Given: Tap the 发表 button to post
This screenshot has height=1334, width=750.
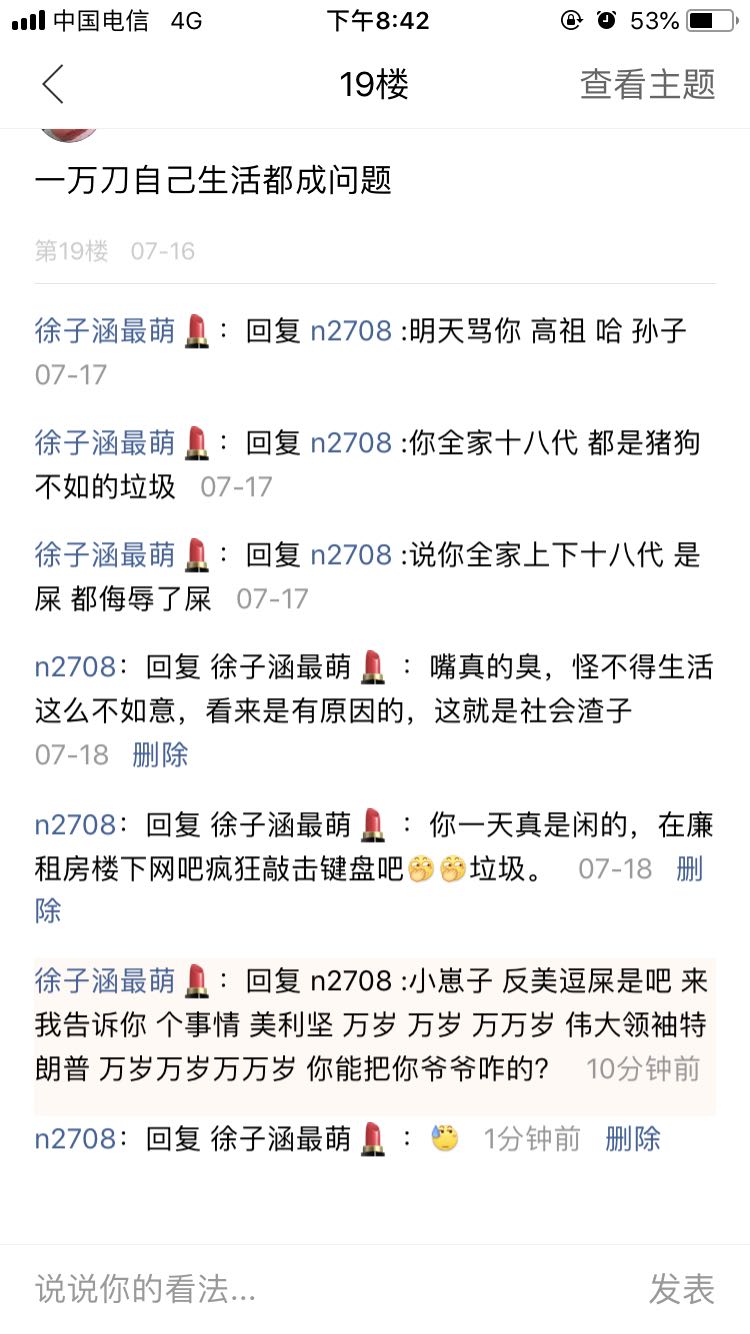Looking at the screenshot, I should coord(681,1289).
